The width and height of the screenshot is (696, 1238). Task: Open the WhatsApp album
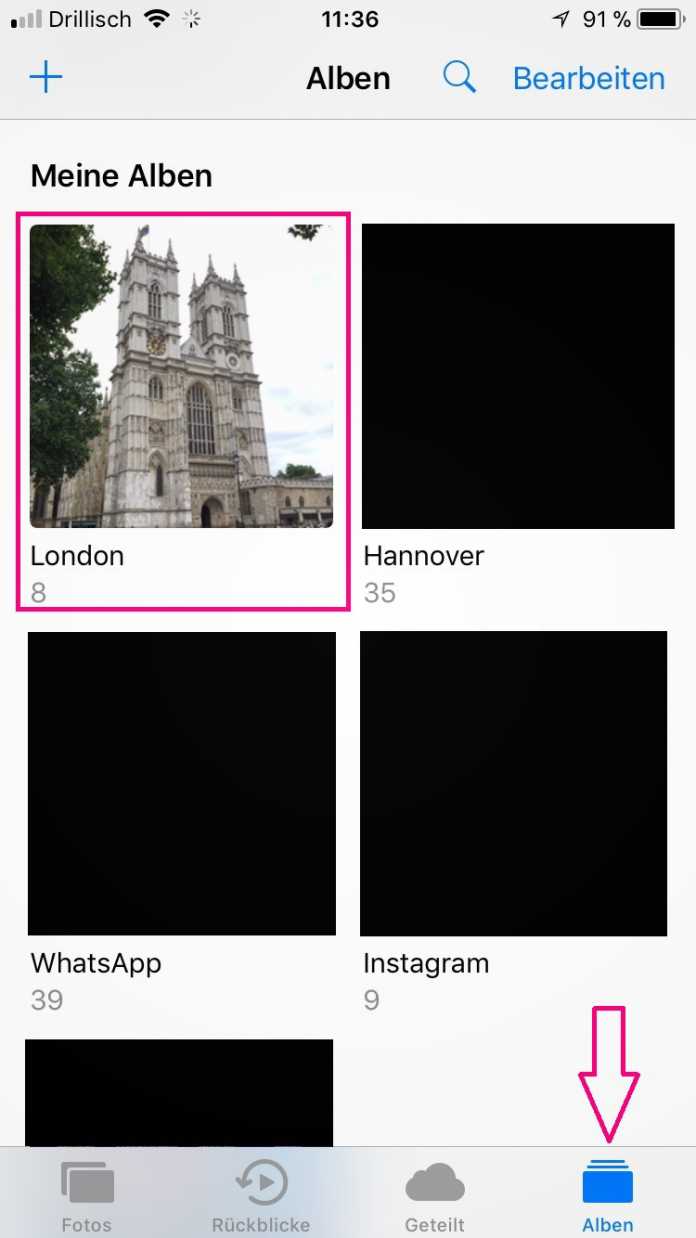click(x=182, y=783)
